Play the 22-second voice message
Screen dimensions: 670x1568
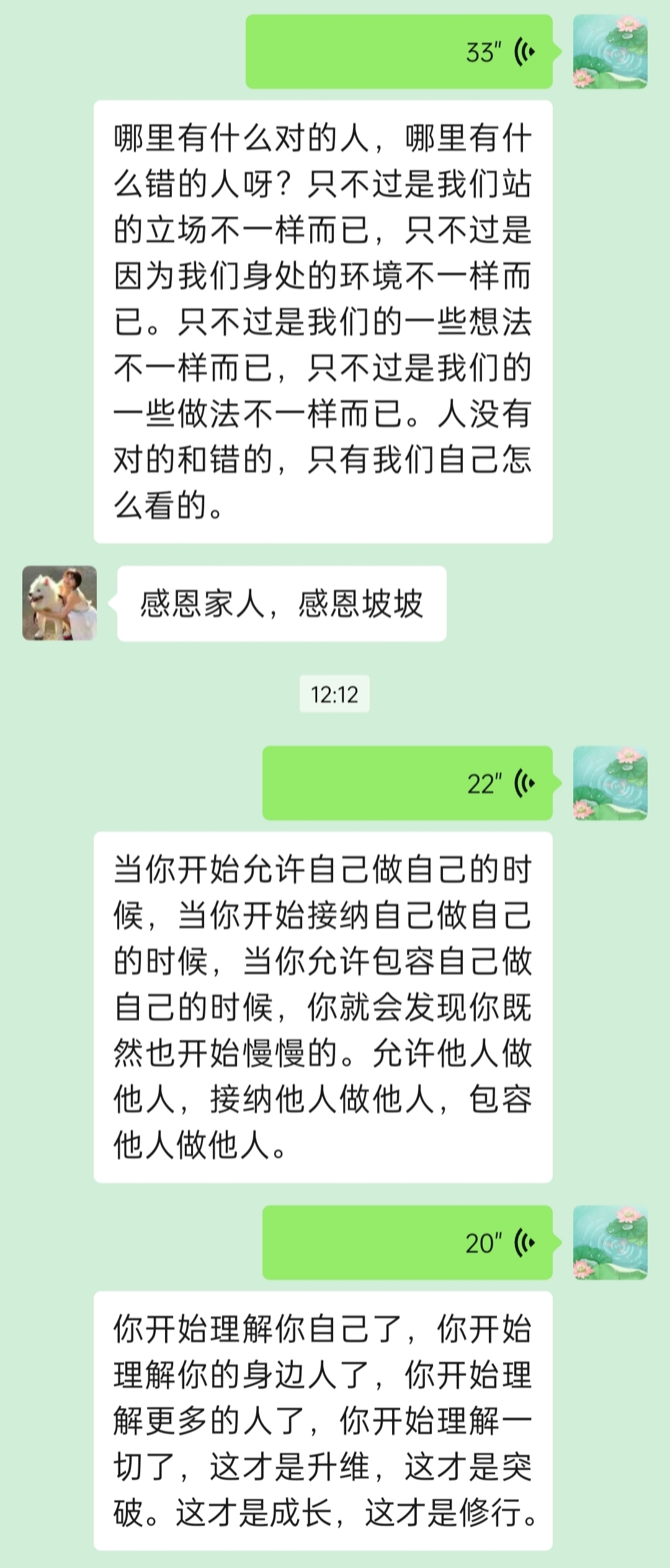[407, 783]
